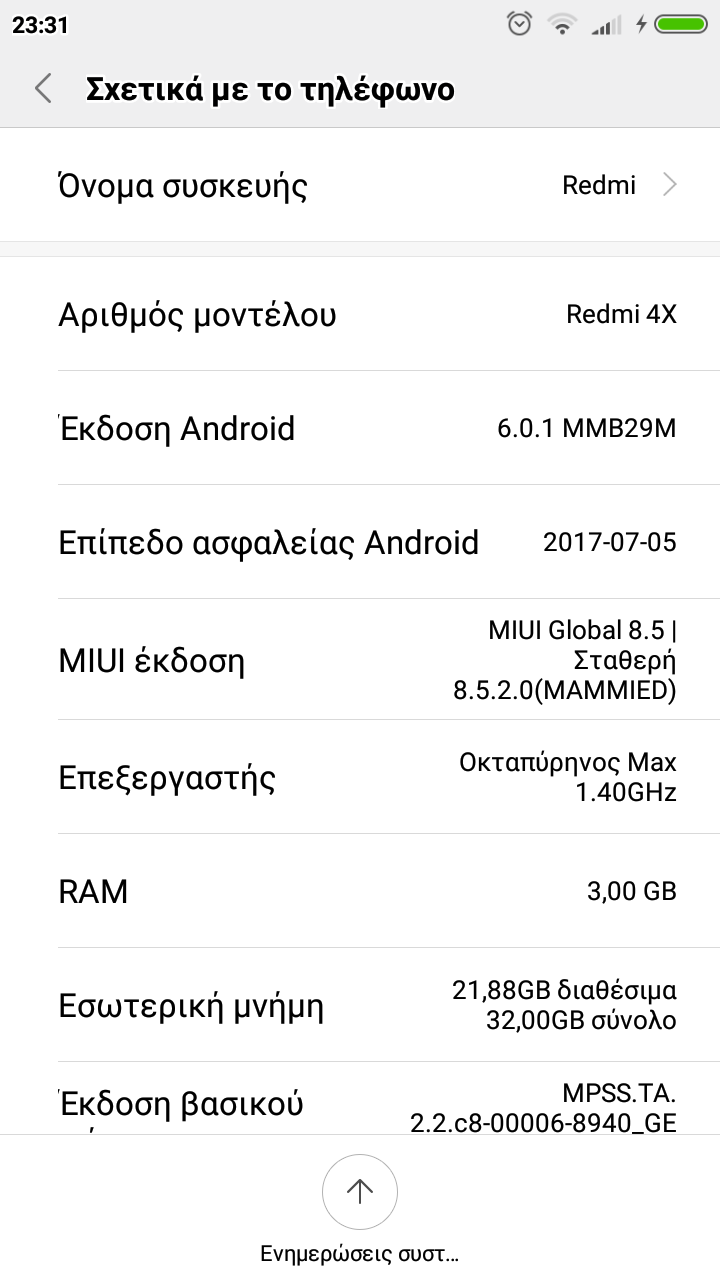
Task: Open Επίπεδο ασφαλείας Android row
Action: 360,543
